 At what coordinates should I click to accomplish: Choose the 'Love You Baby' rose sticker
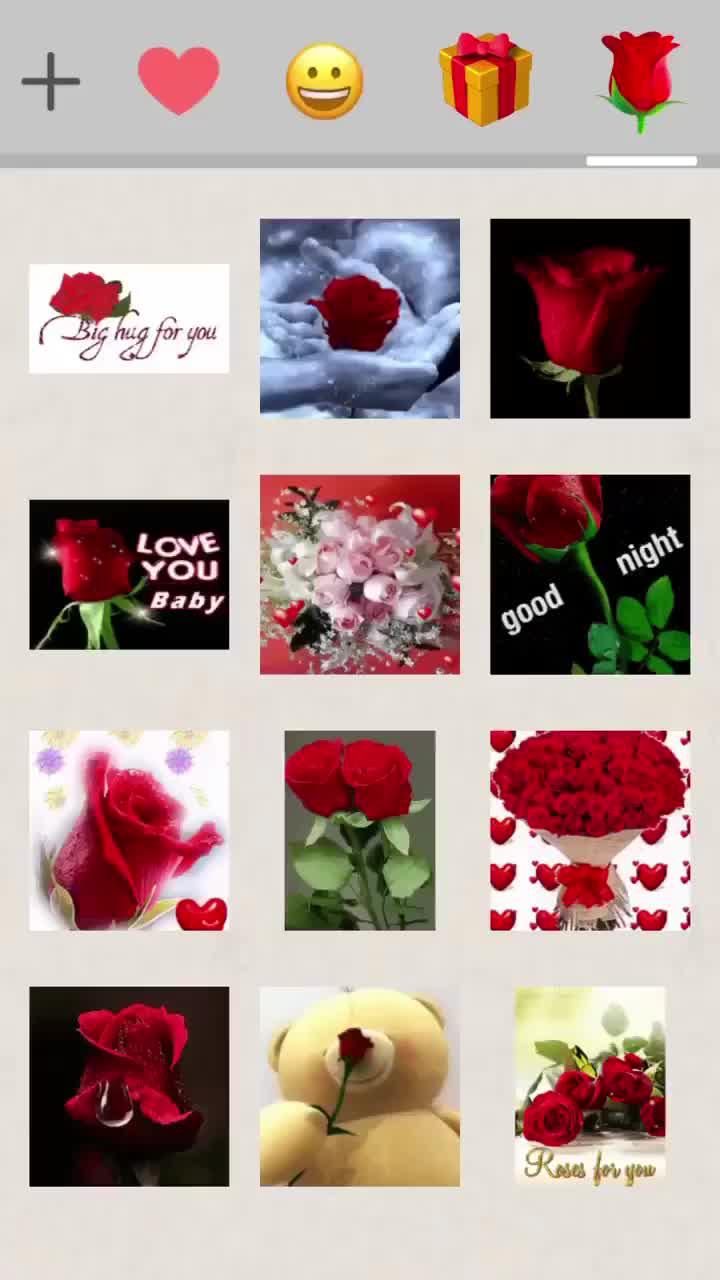(x=129, y=574)
